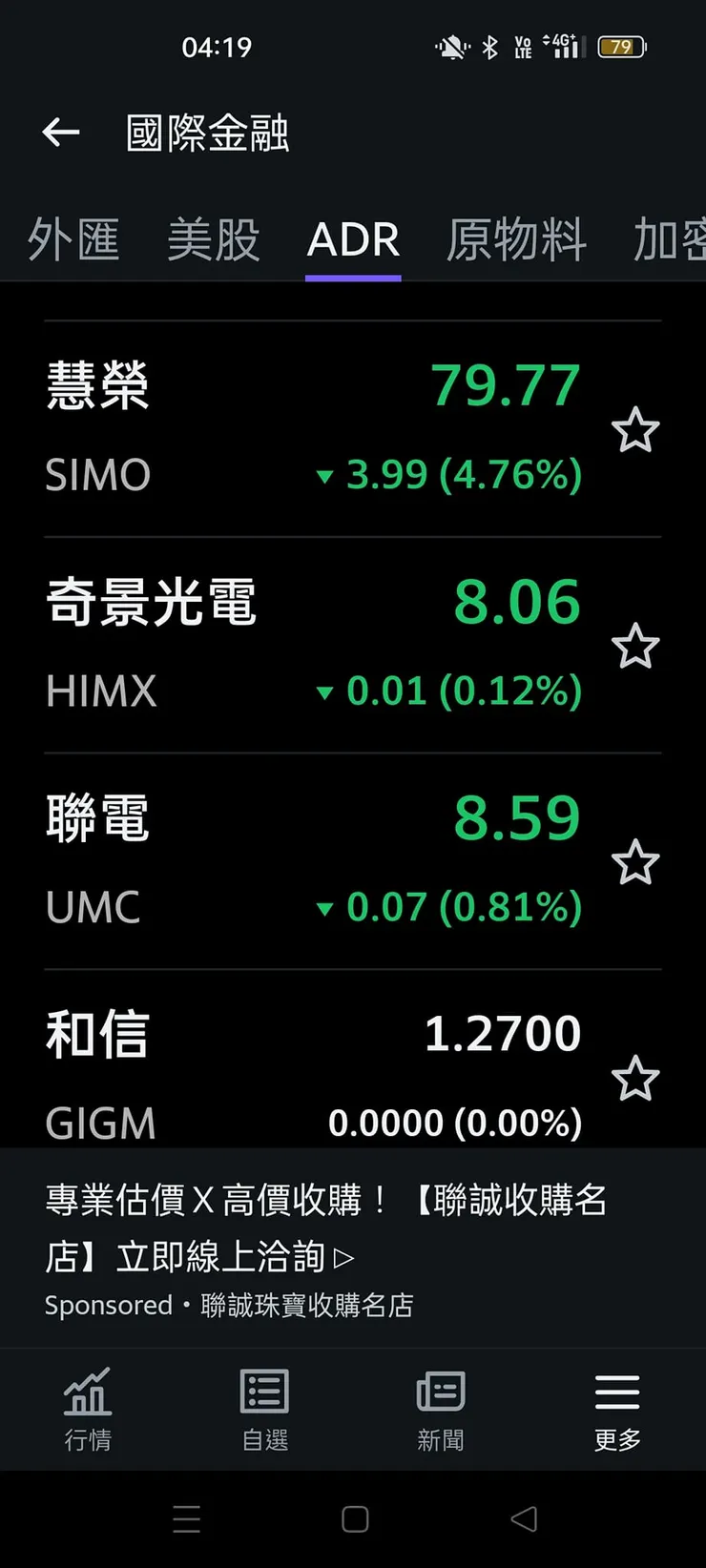
Task: Switch to the 原物料 tab
Action: [x=516, y=238]
